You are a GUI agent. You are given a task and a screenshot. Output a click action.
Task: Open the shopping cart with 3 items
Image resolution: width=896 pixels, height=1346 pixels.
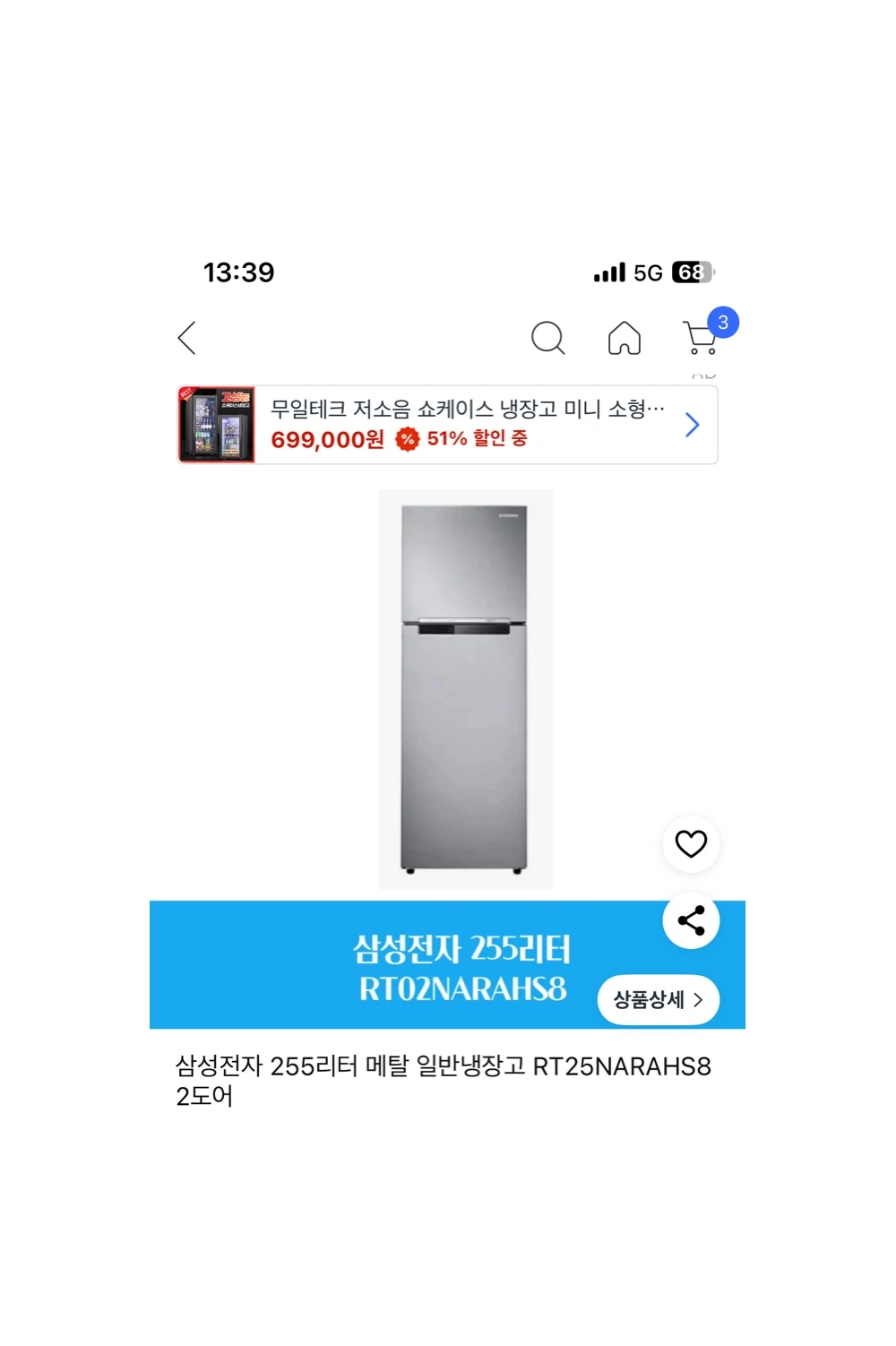(x=702, y=338)
